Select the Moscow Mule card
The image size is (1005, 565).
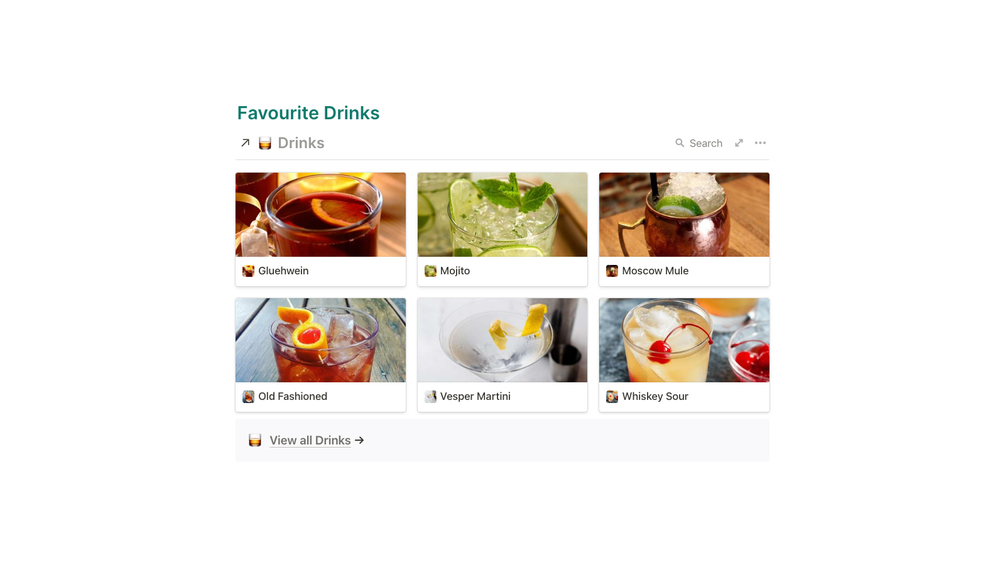click(684, 229)
